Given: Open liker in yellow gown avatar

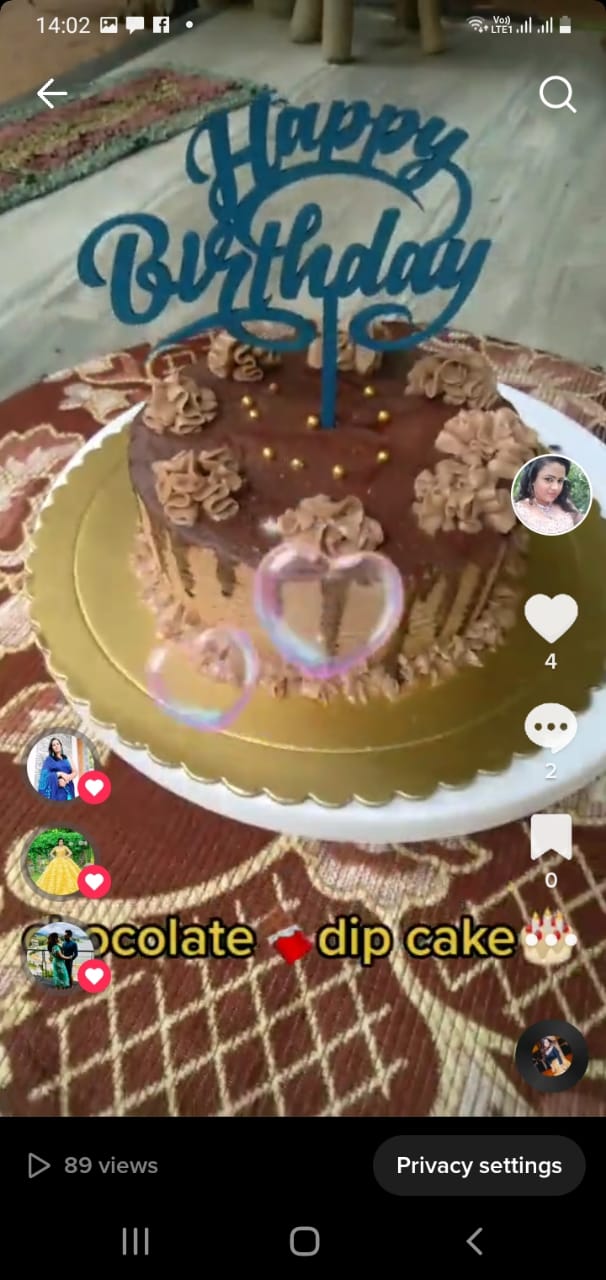Looking at the screenshot, I should coord(60,861).
